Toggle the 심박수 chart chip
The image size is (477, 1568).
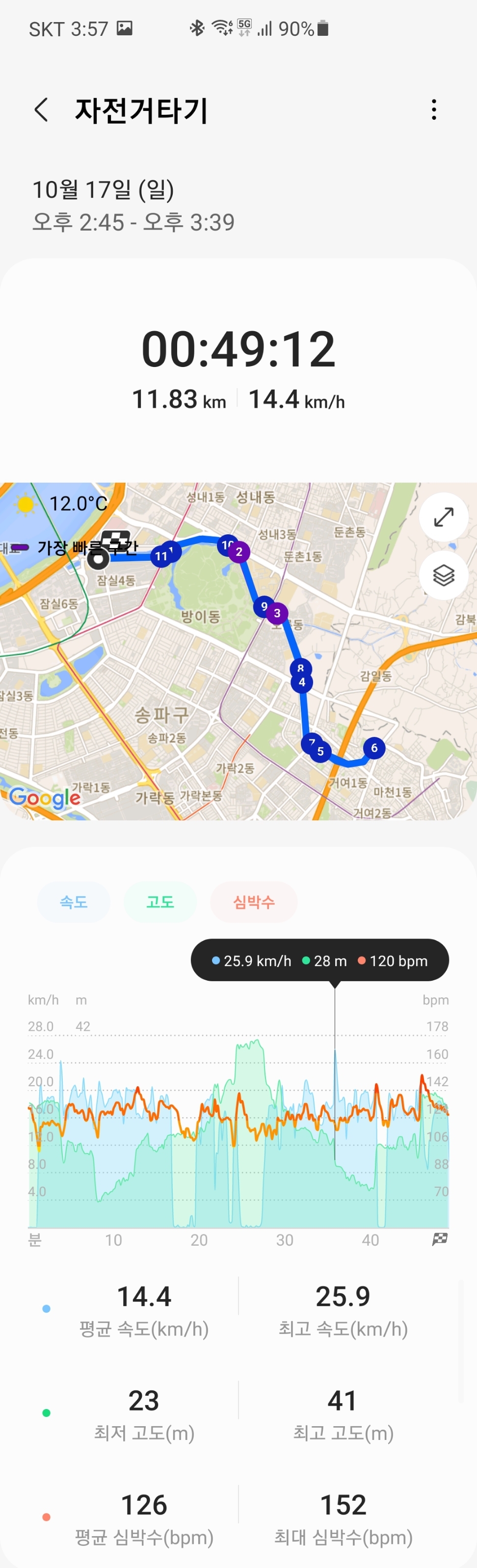point(253,901)
